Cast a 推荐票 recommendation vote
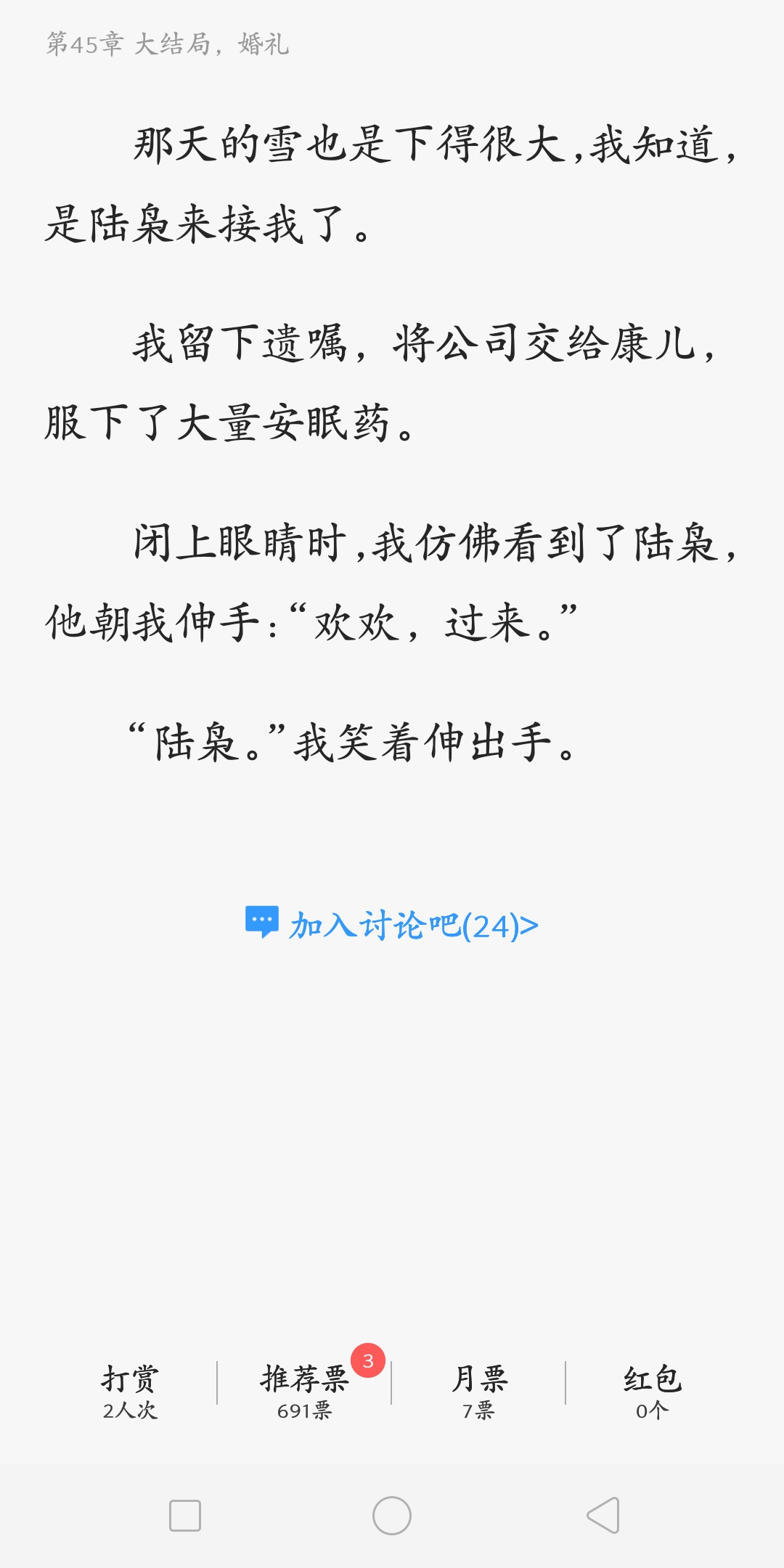The image size is (784, 1568). tap(304, 1392)
